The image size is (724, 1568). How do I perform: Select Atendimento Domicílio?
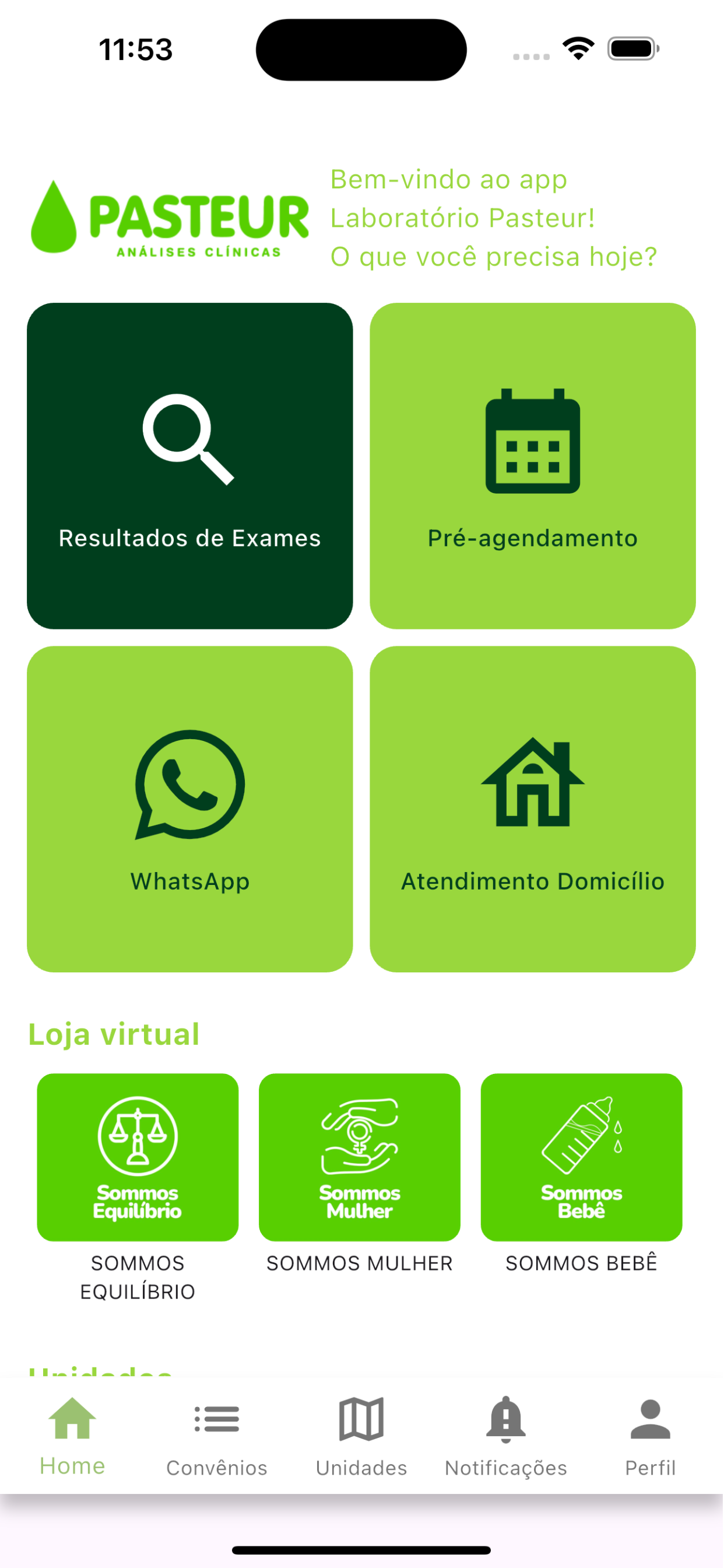(x=532, y=809)
